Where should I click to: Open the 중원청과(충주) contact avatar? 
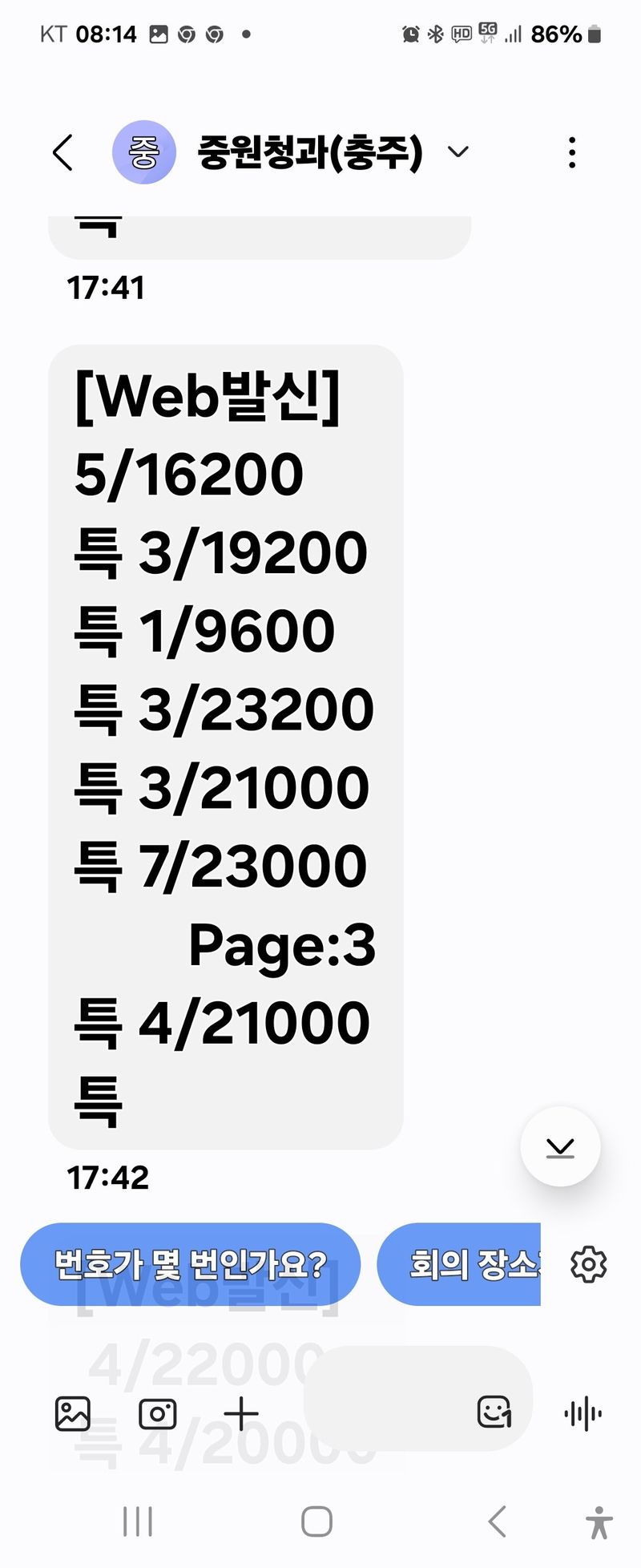144,152
